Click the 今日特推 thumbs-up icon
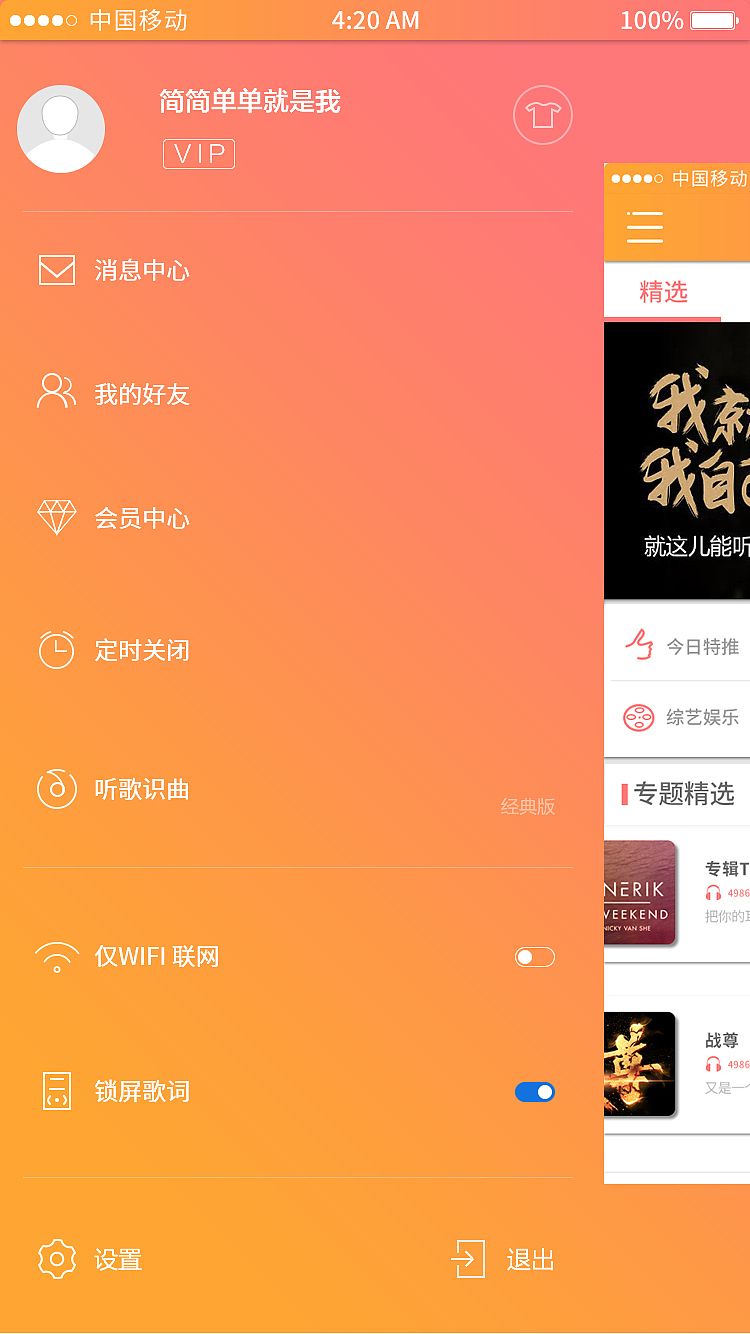Screen dimensions: 750x1334 [x=638, y=645]
